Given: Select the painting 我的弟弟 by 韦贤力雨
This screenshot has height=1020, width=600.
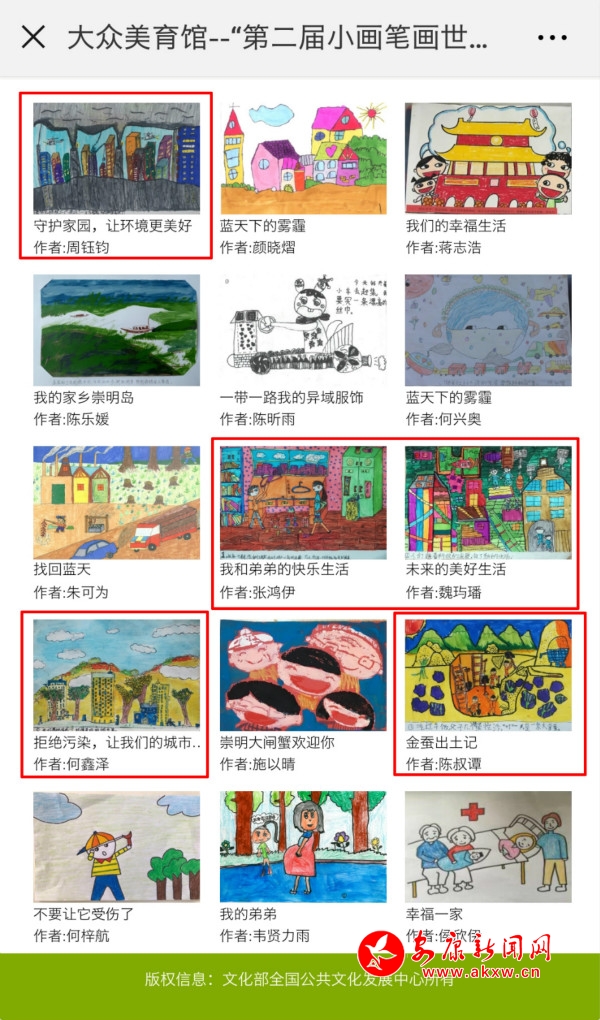Looking at the screenshot, I should 303,847.
